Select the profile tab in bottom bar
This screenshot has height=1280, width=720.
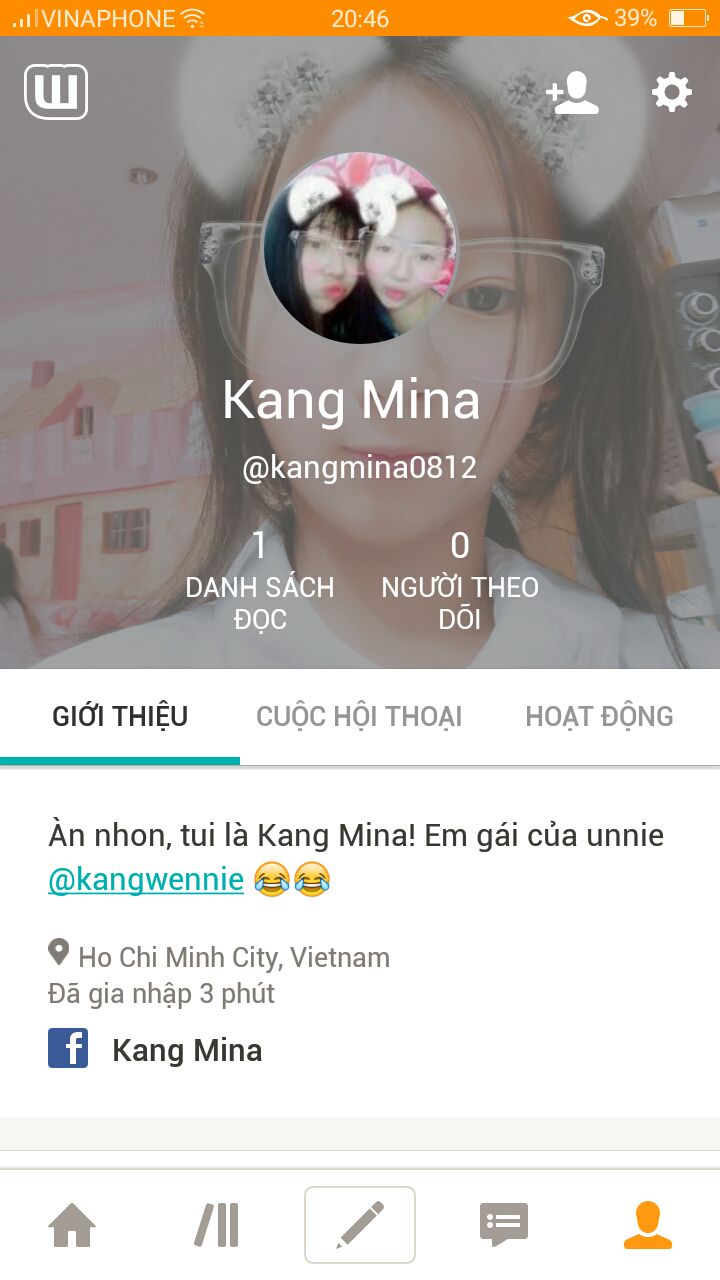click(x=648, y=1225)
